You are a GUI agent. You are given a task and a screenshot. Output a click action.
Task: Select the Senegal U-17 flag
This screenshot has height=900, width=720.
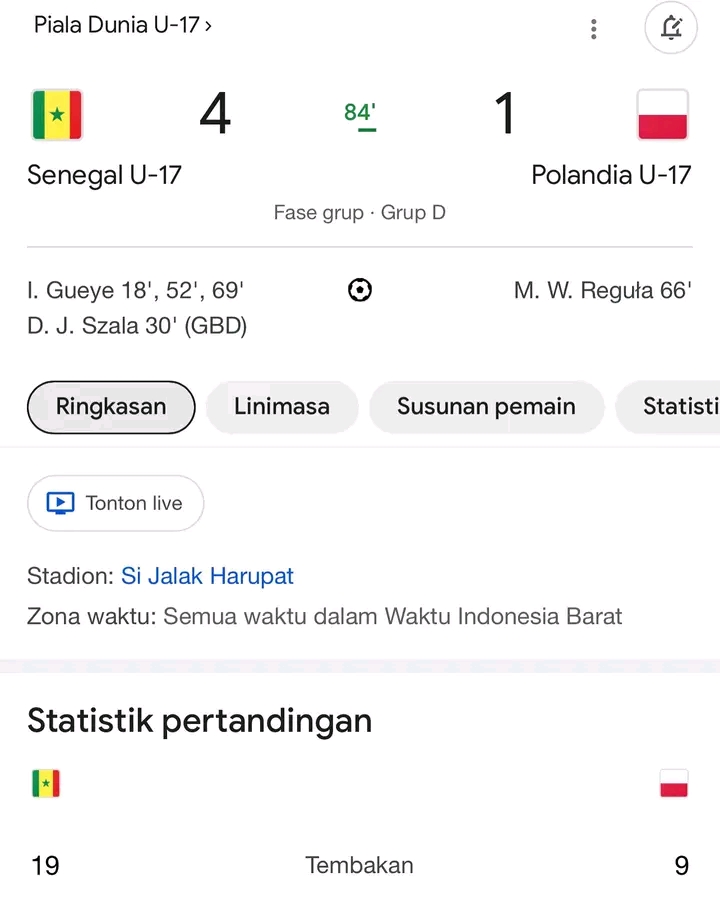coord(57,114)
